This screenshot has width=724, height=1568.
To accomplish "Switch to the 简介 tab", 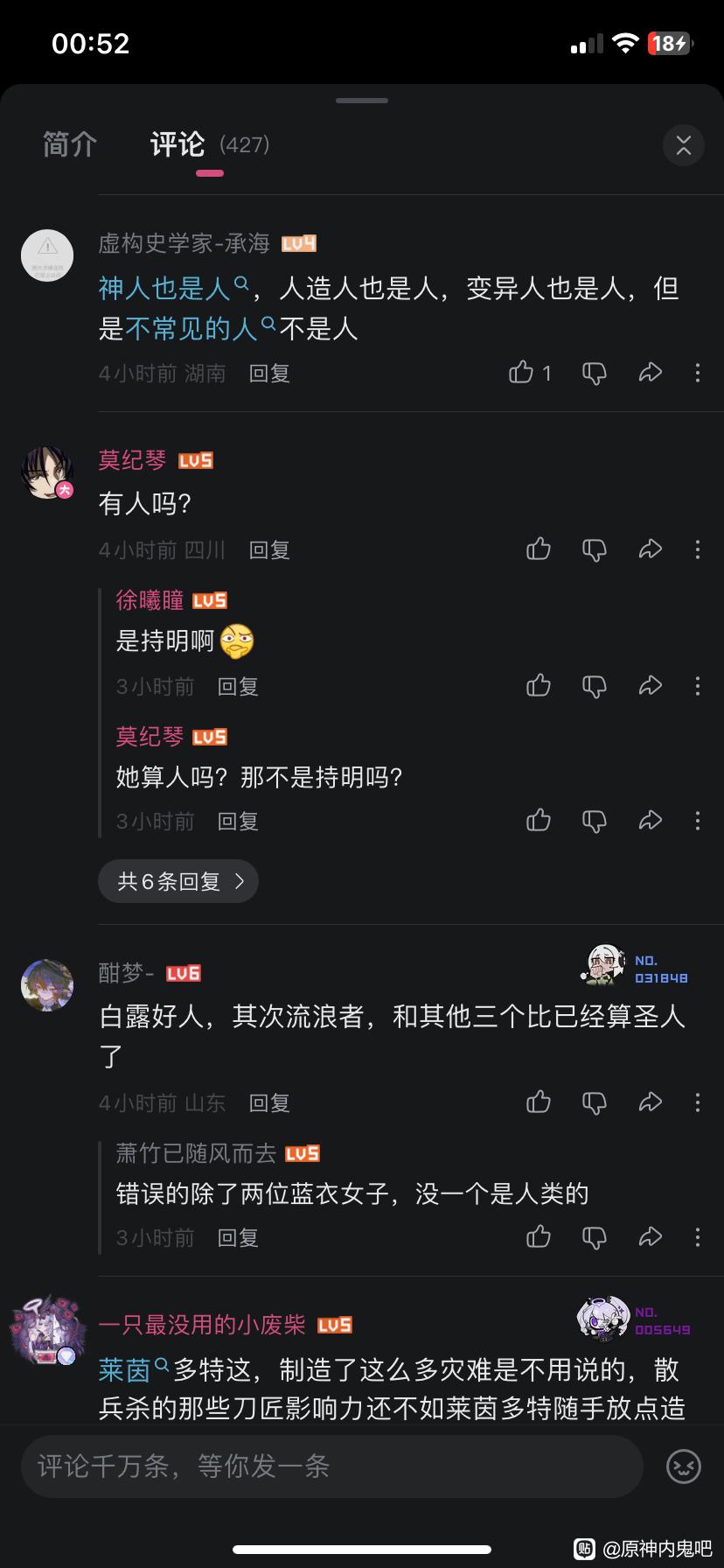I will tap(70, 144).
